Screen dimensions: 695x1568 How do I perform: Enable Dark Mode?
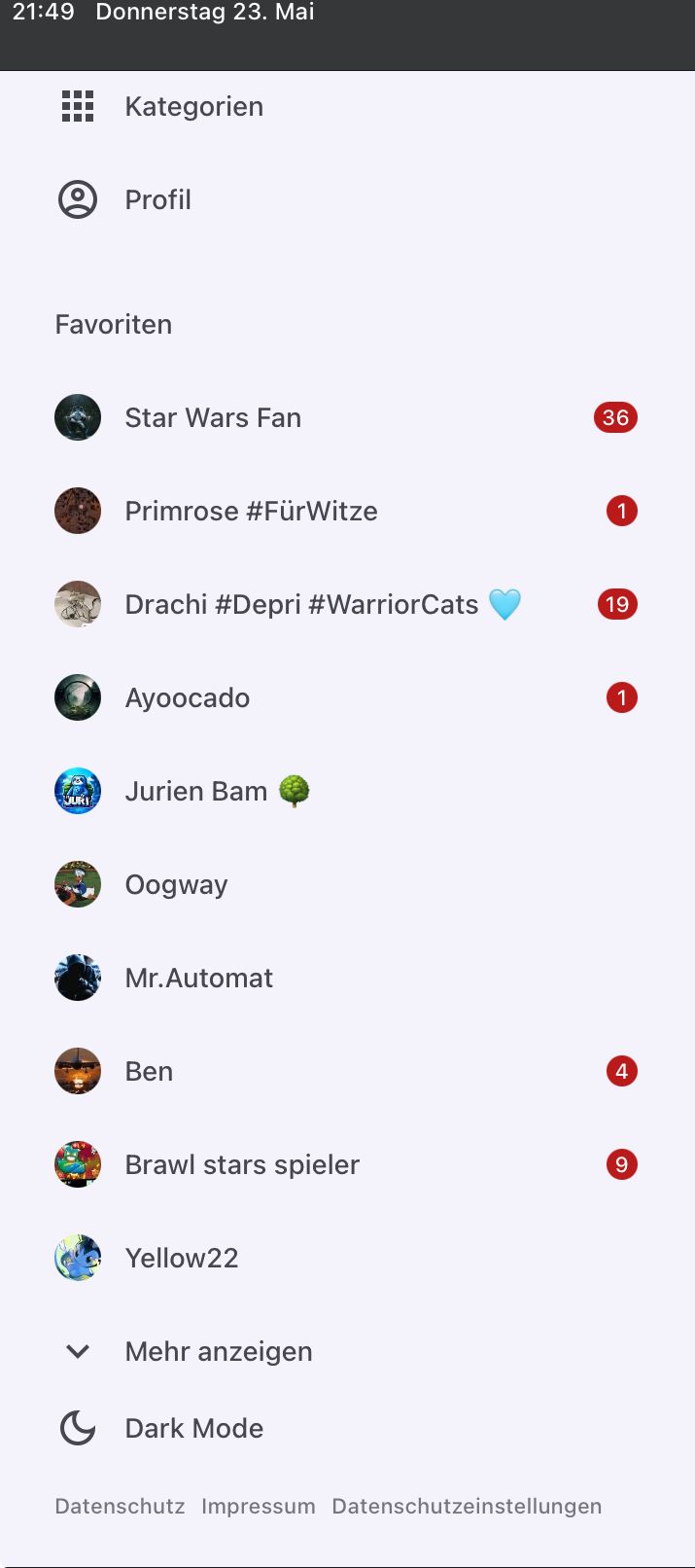pos(193,1429)
